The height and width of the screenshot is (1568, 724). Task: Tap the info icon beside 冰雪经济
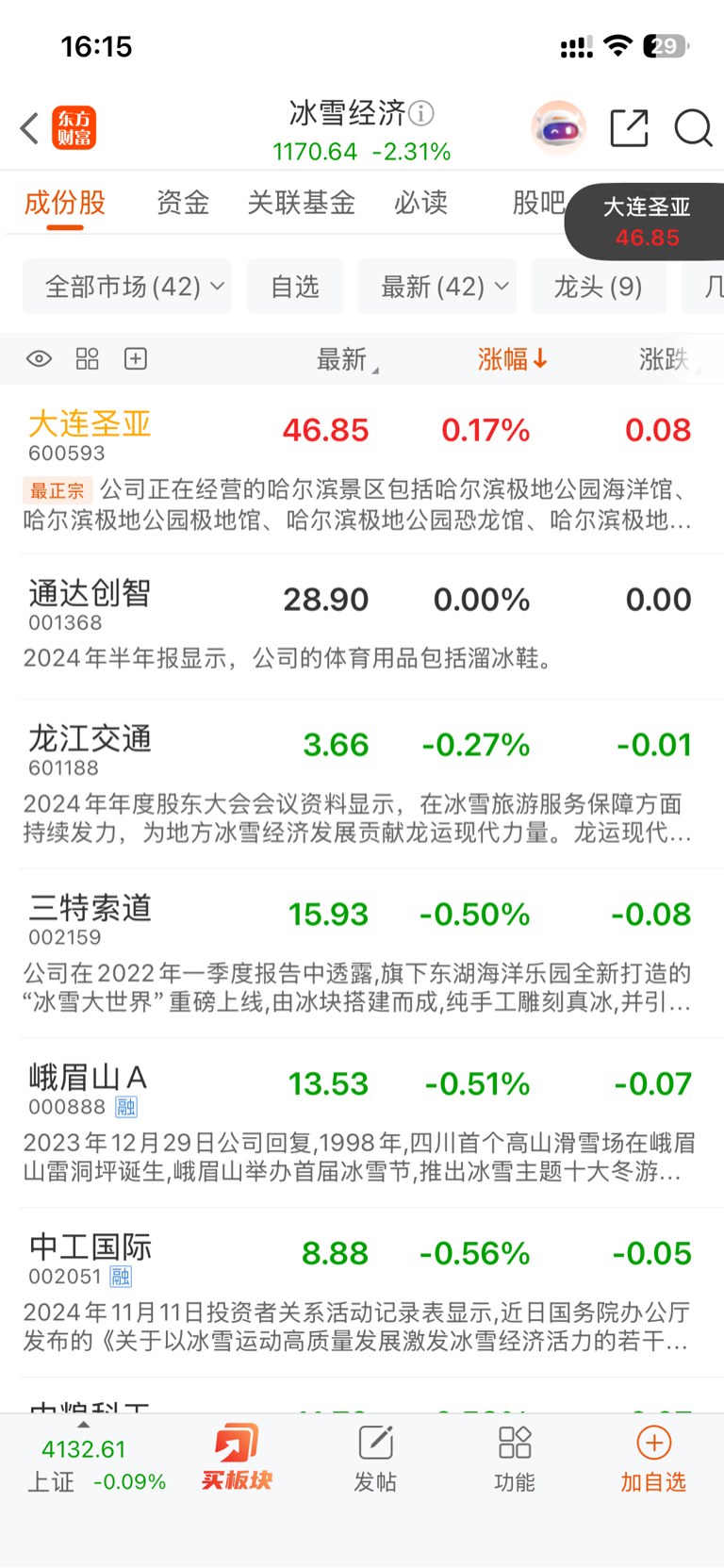(x=421, y=114)
